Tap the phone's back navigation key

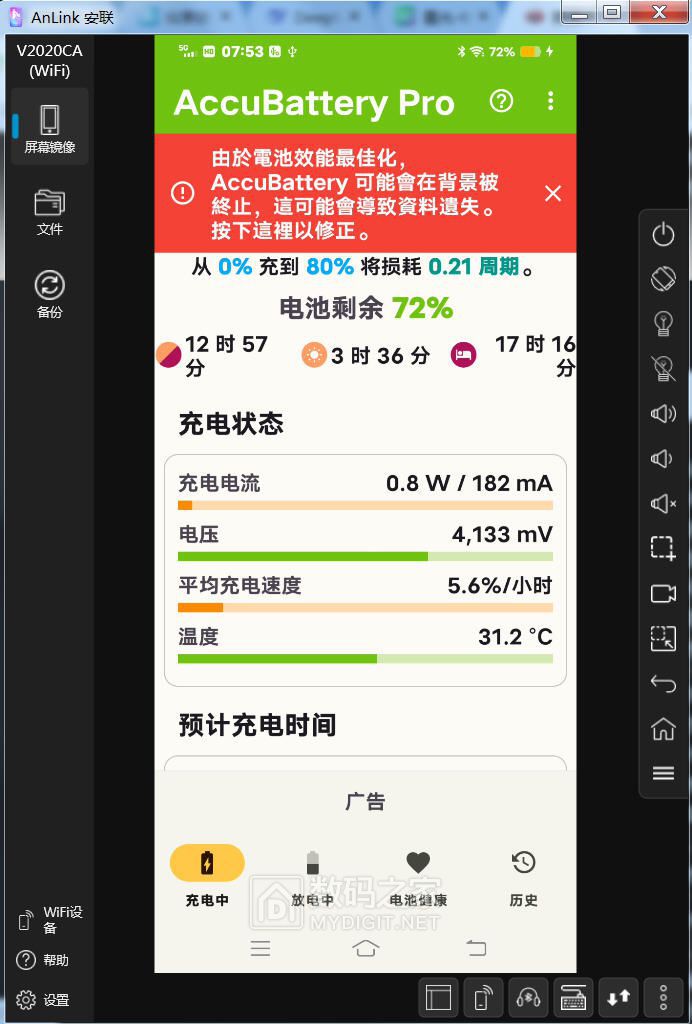[x=476, y=948]
